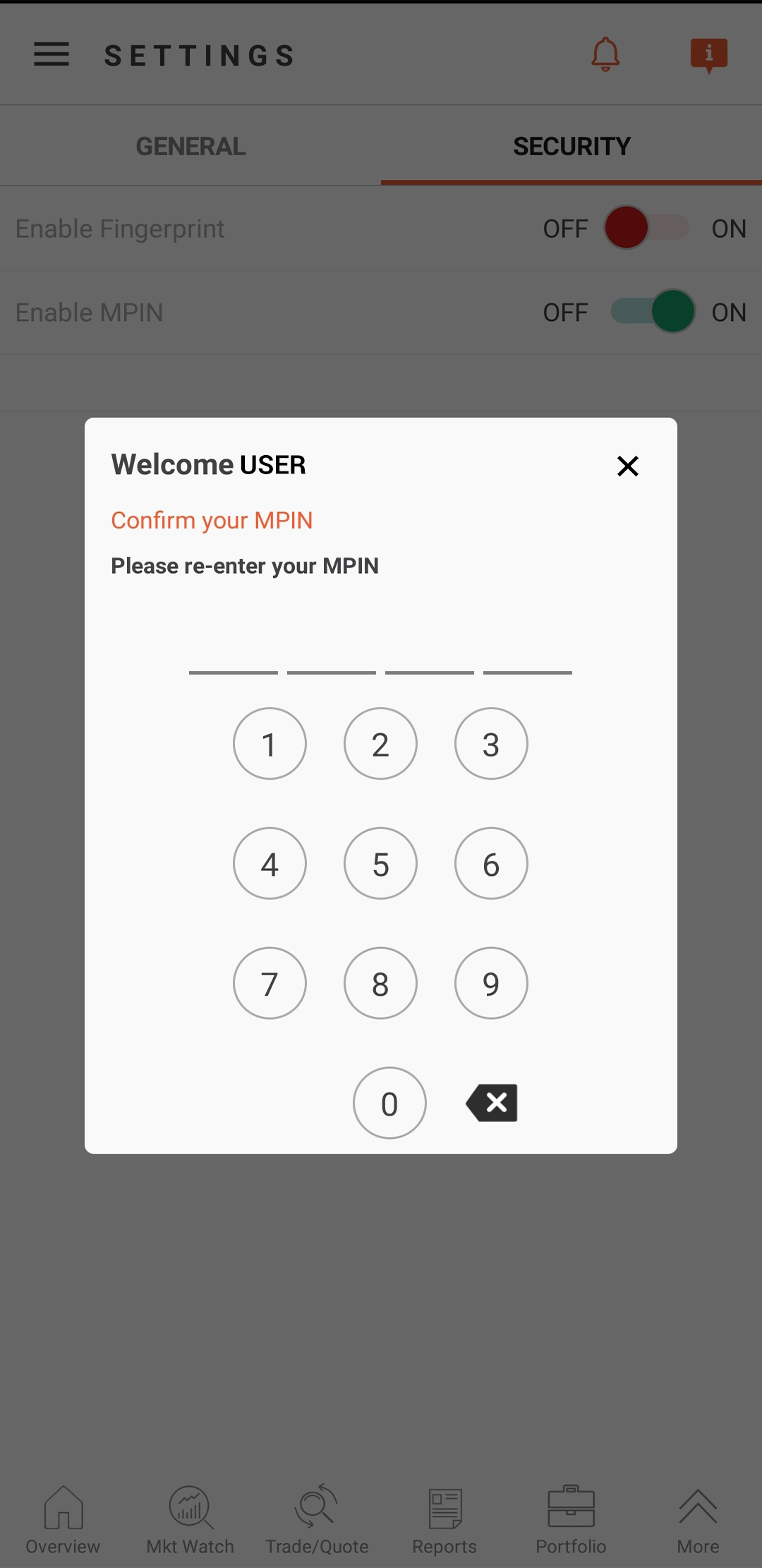Open the Mkt Watch tab

[190, 1520]
